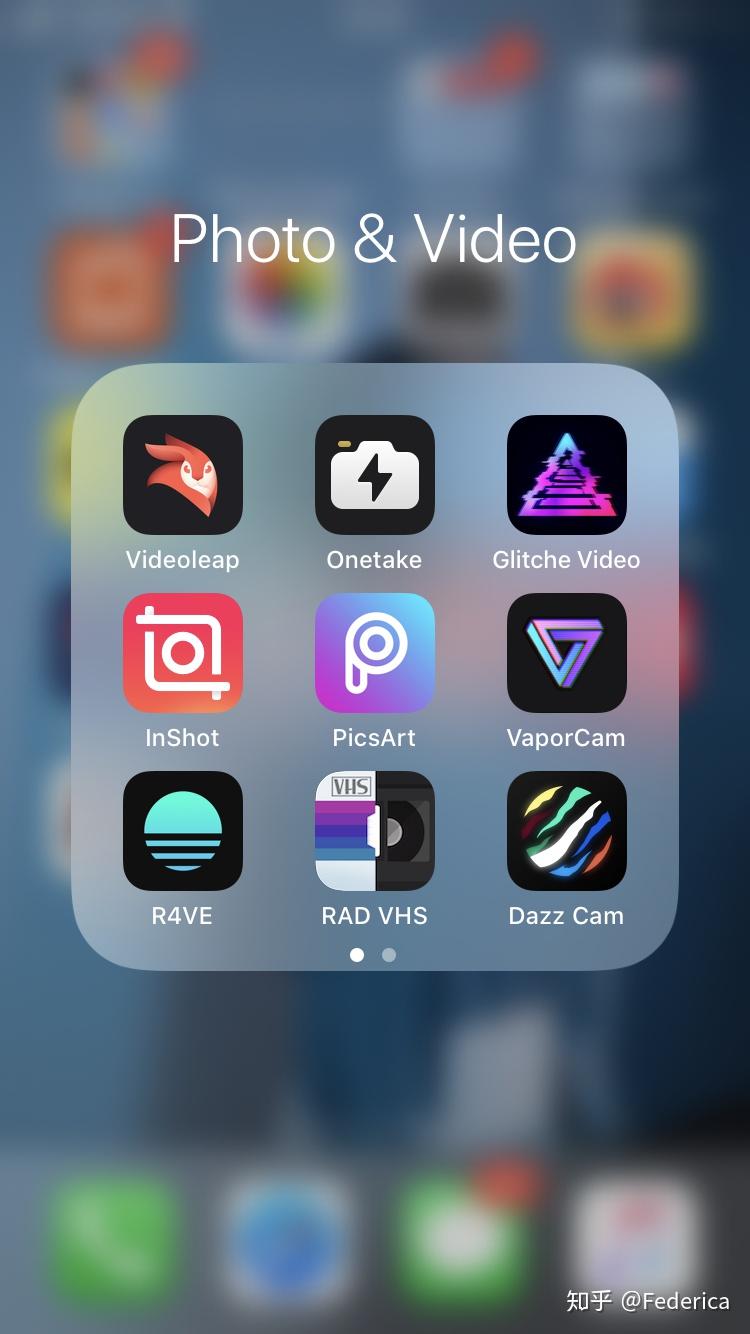Launch RAD VHS app

[x=375, y=831]
